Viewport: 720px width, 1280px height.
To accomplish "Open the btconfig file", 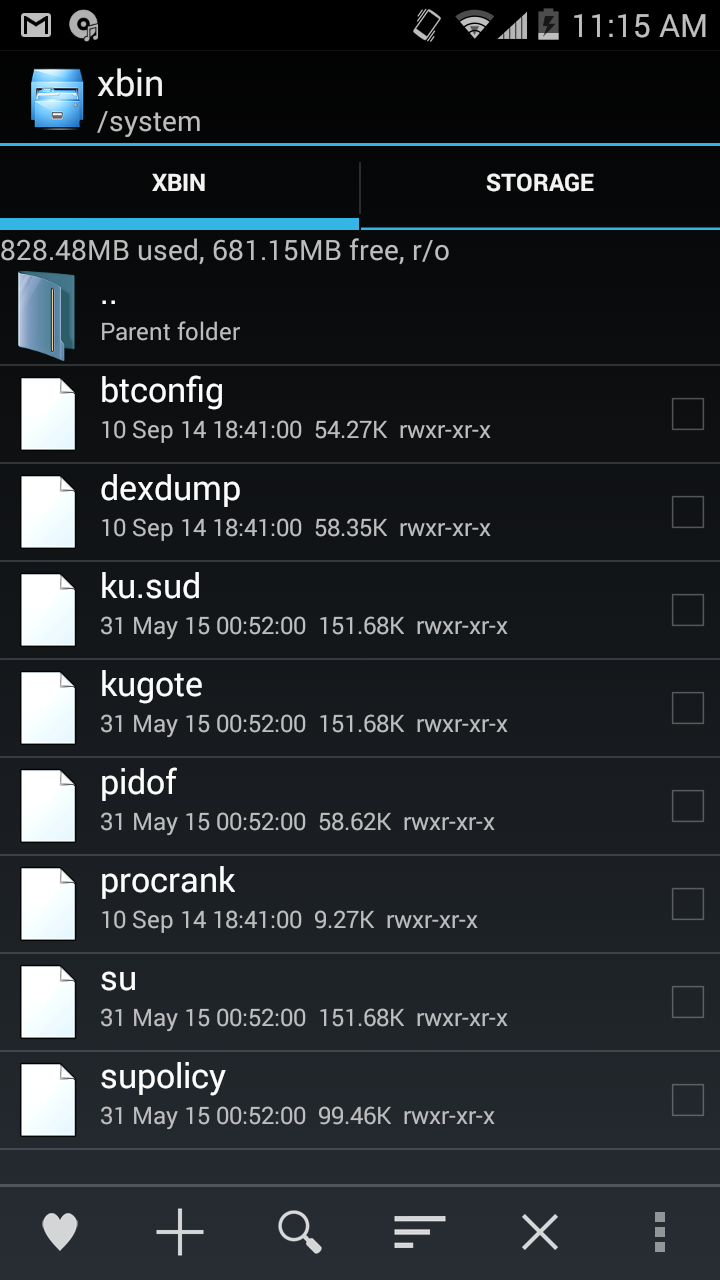I will (360, 414).
